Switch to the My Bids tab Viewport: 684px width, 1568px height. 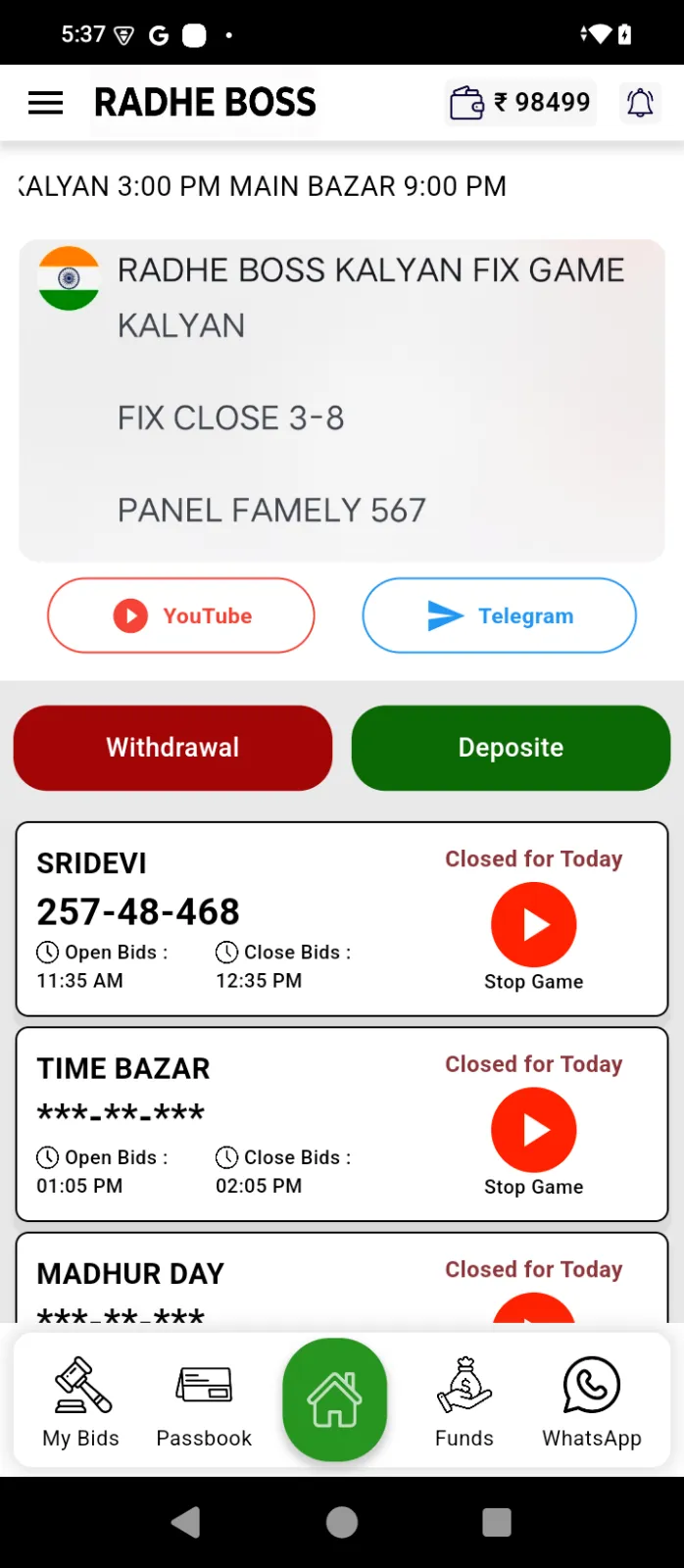81,1401
